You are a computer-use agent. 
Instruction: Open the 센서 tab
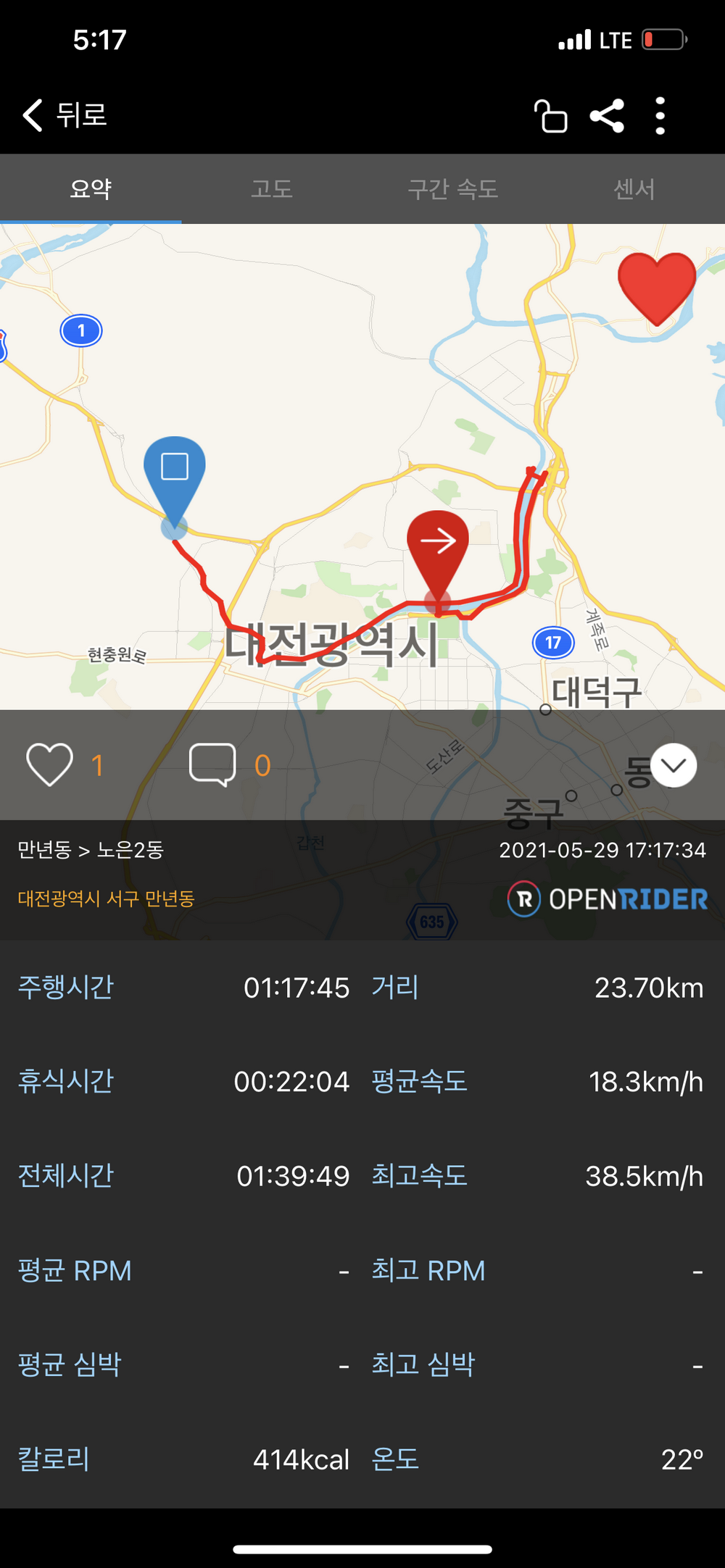click(634, 189)
